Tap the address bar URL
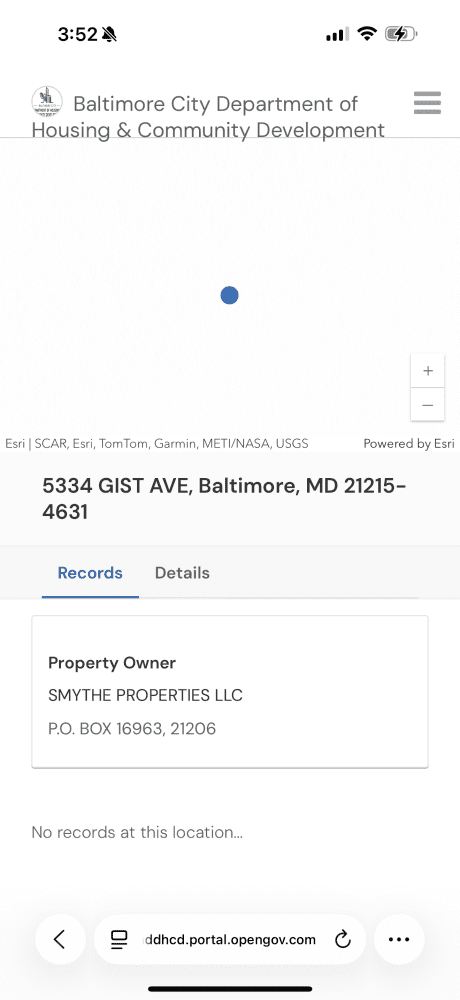 (x=230, y=939)
